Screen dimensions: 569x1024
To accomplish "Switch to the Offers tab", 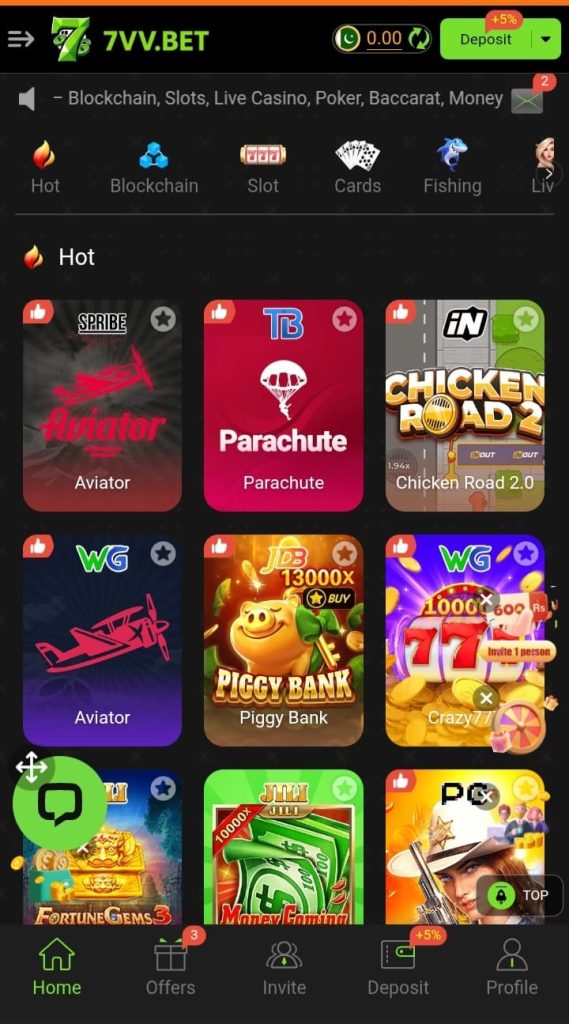I will coord(171,967).
